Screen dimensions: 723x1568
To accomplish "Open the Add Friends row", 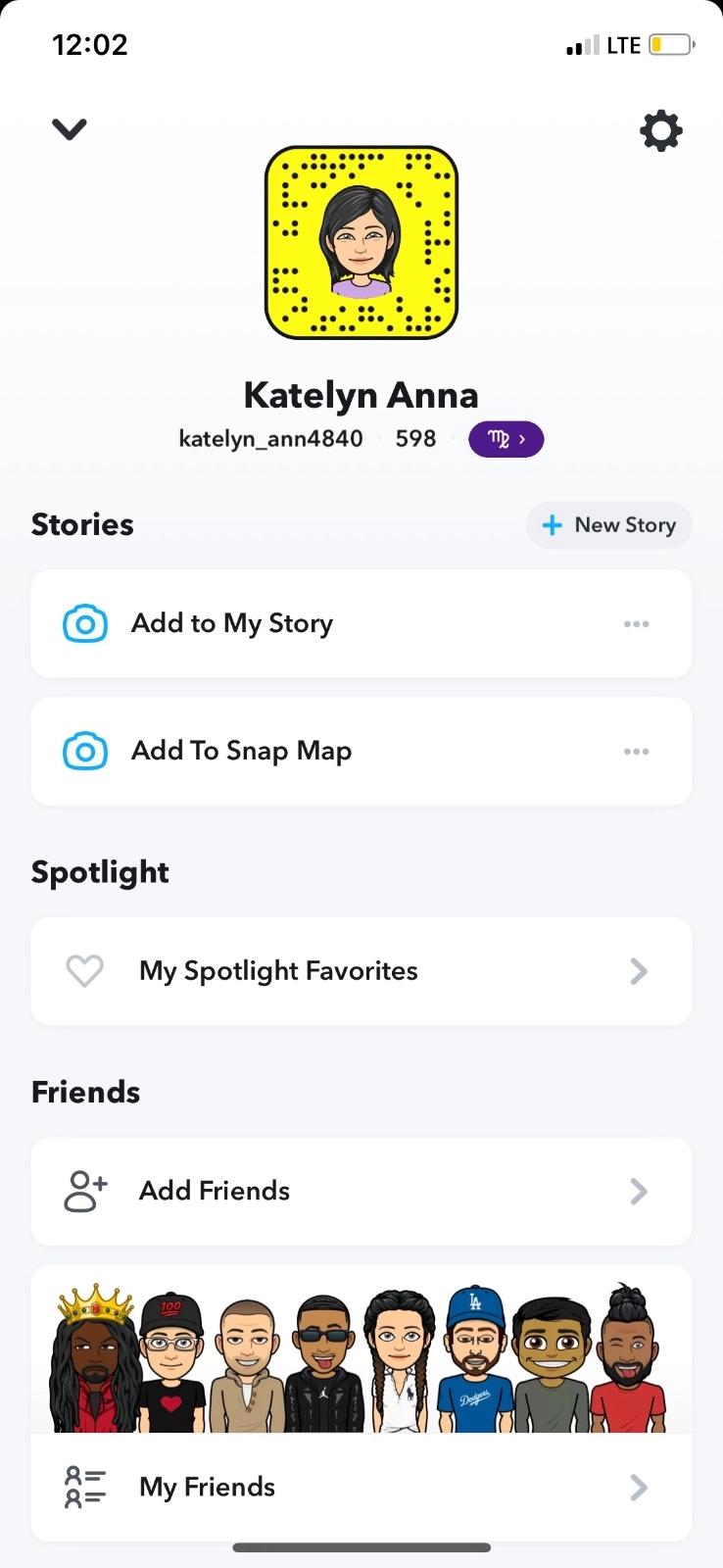I will tap(361, 1192).
